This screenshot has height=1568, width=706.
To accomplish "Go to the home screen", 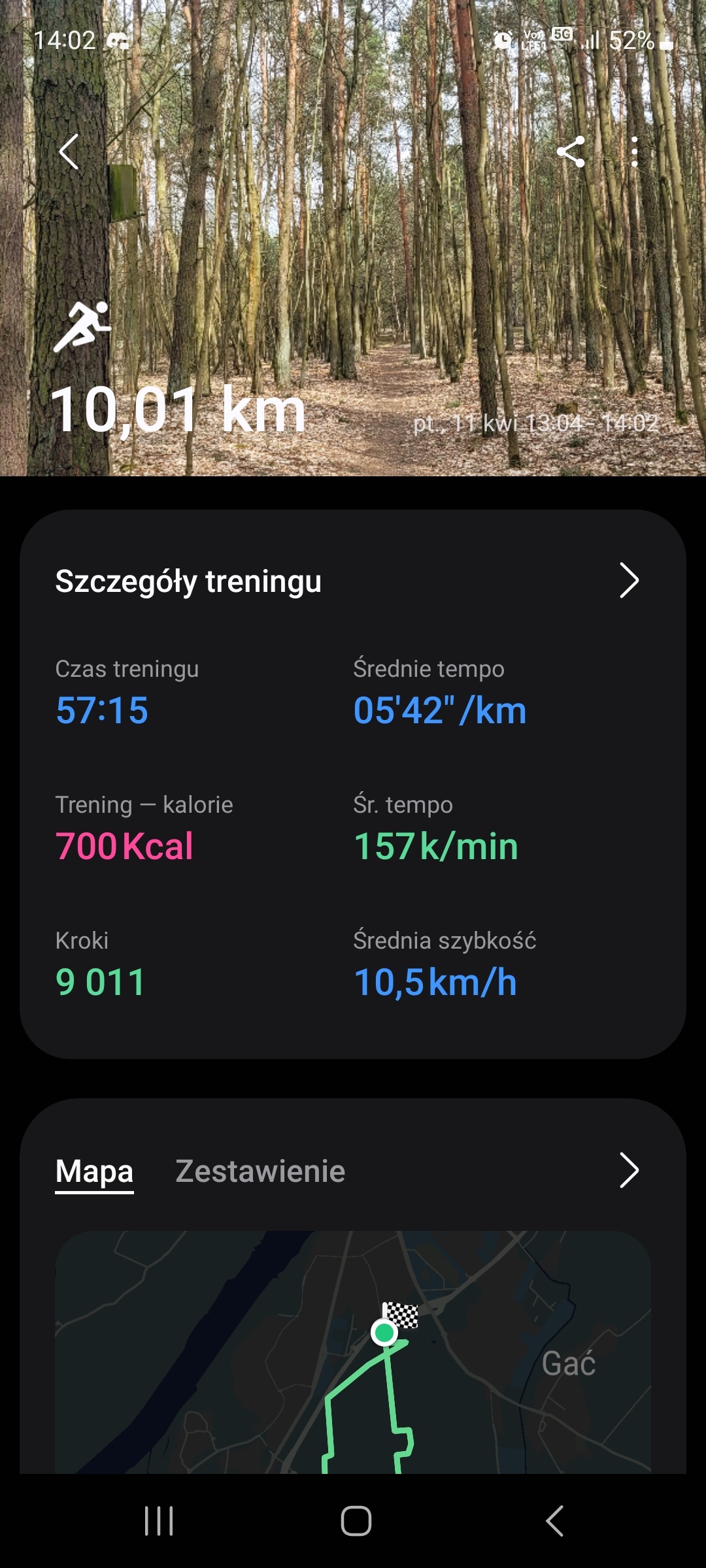I will [x=356, y=1521].
